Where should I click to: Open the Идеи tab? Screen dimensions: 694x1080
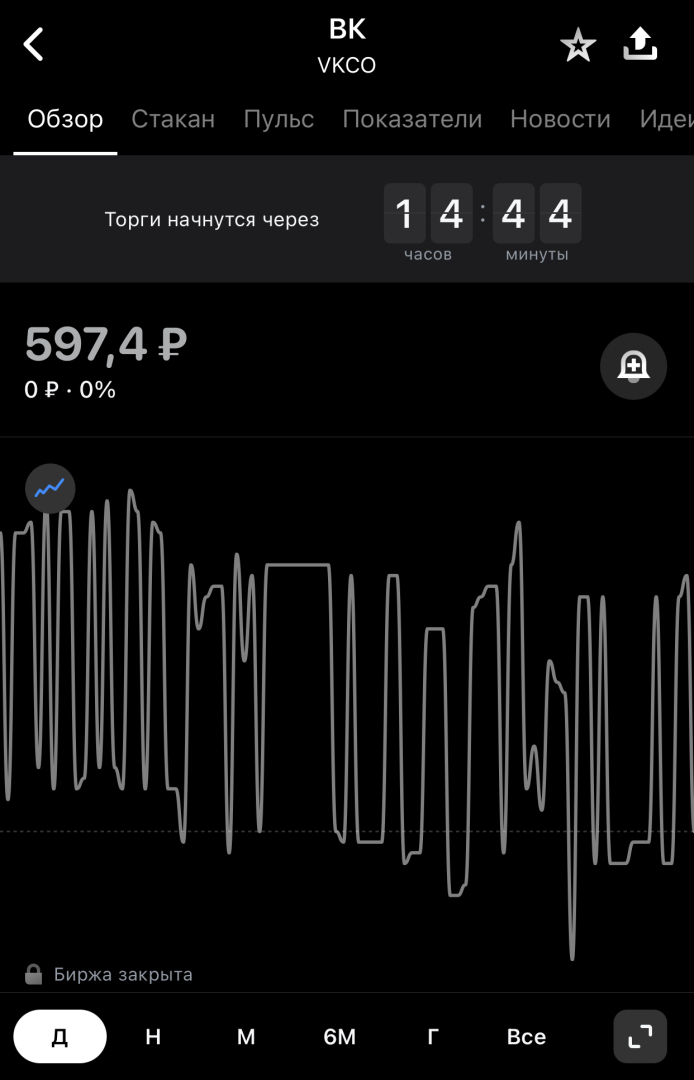click(x=665, y=119)
